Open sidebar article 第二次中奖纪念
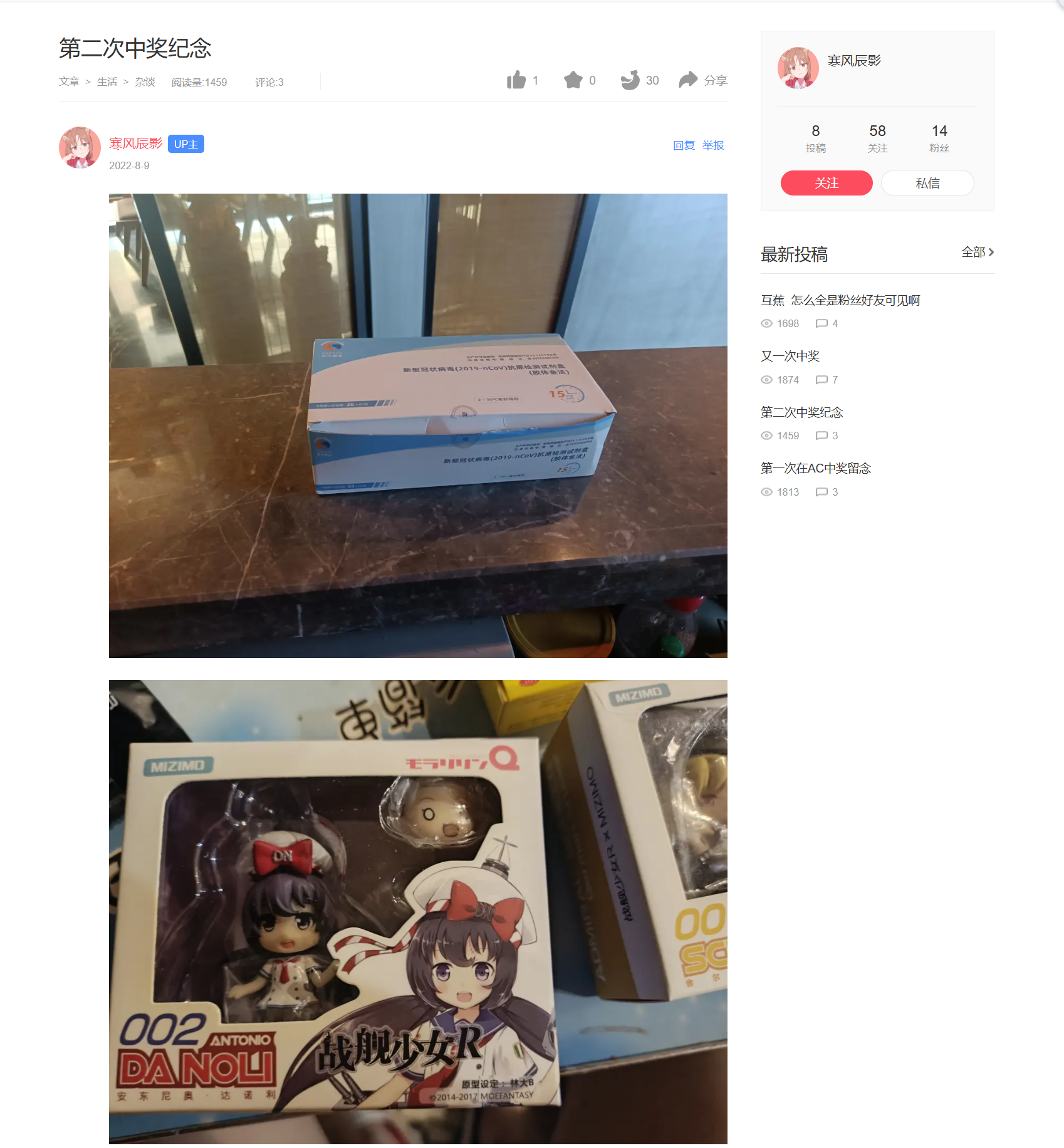 coord(801,412)
